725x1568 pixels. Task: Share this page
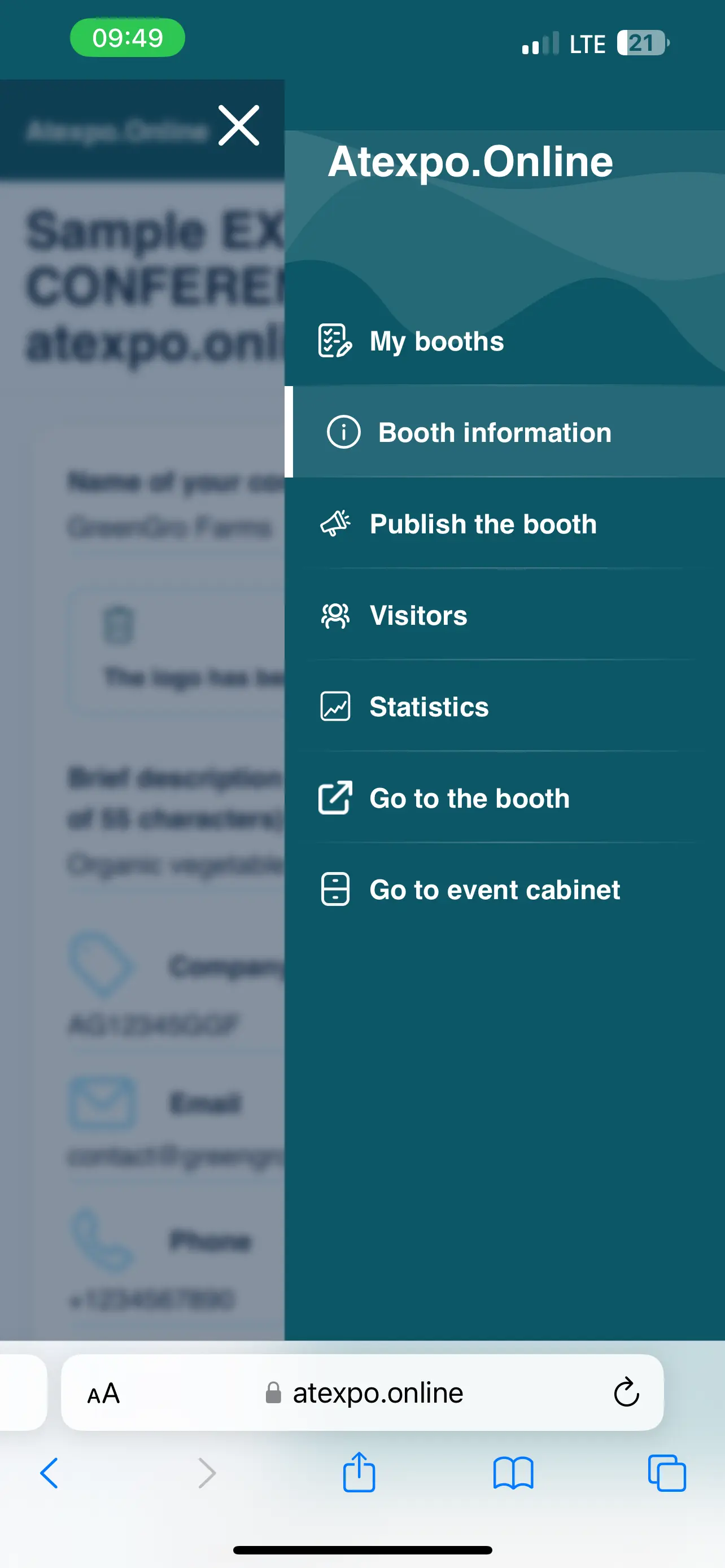(x=359, y=1472)
